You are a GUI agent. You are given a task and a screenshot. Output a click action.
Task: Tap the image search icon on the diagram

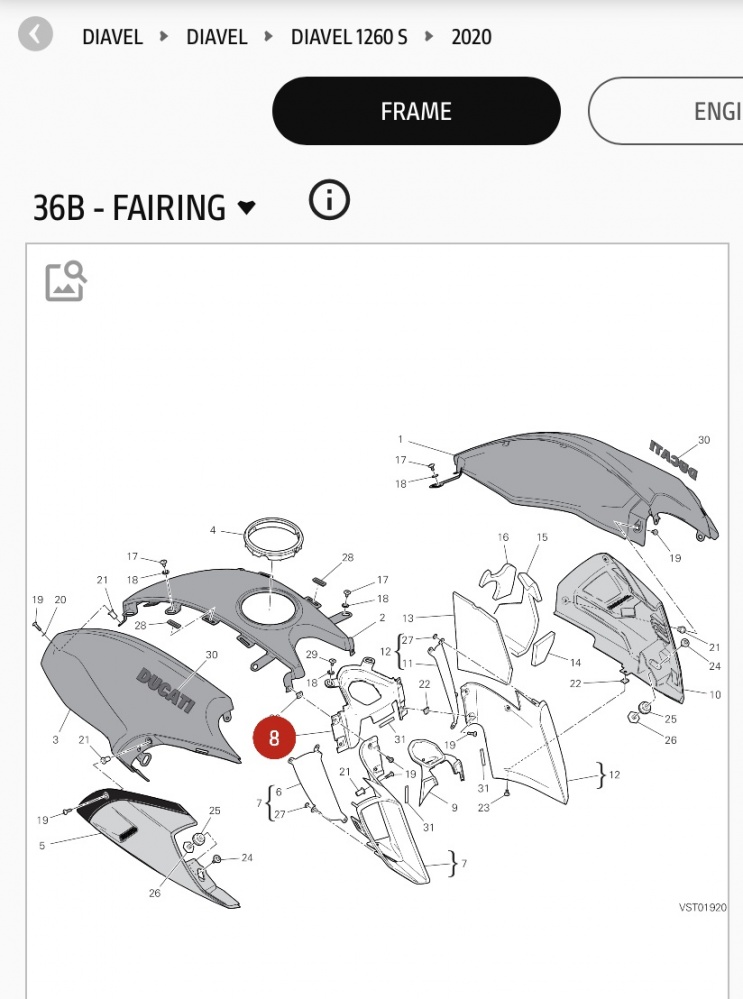[66, 281]
